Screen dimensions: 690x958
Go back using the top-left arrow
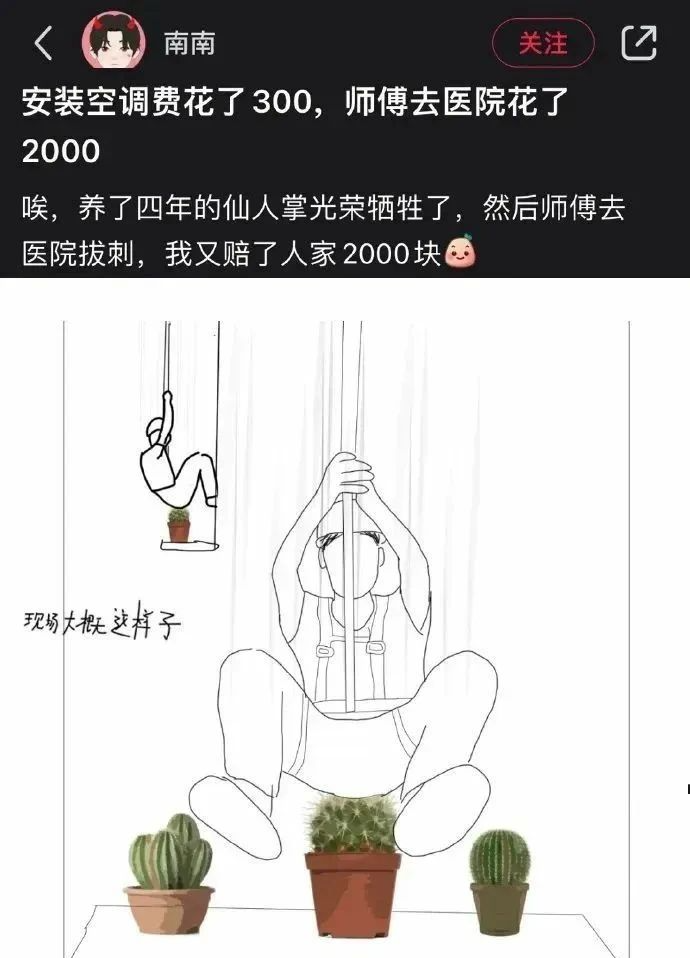(42, 43)
